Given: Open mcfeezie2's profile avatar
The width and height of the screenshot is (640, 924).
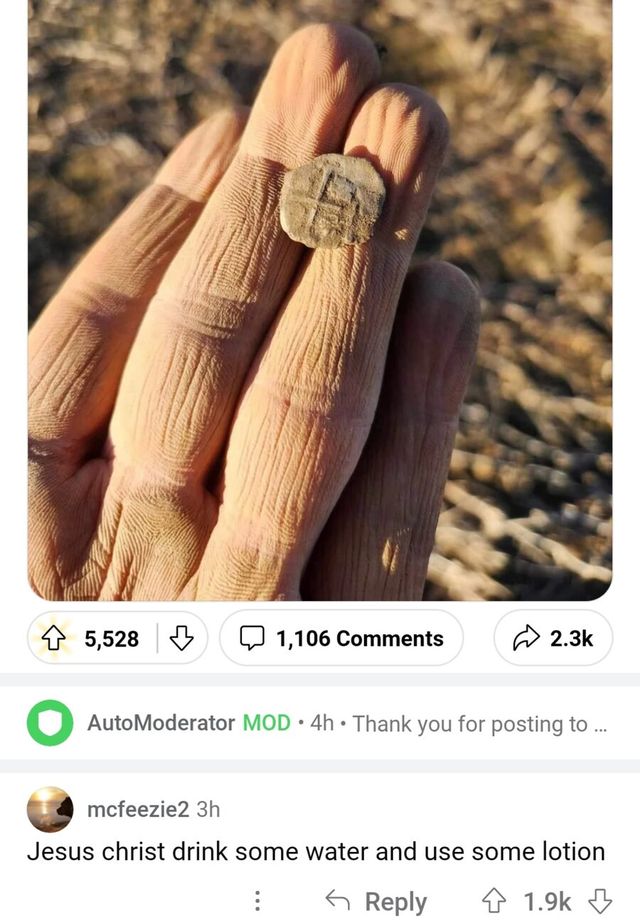Looking at the screenshot, I should pyautogui.click(x=49, y=808).
